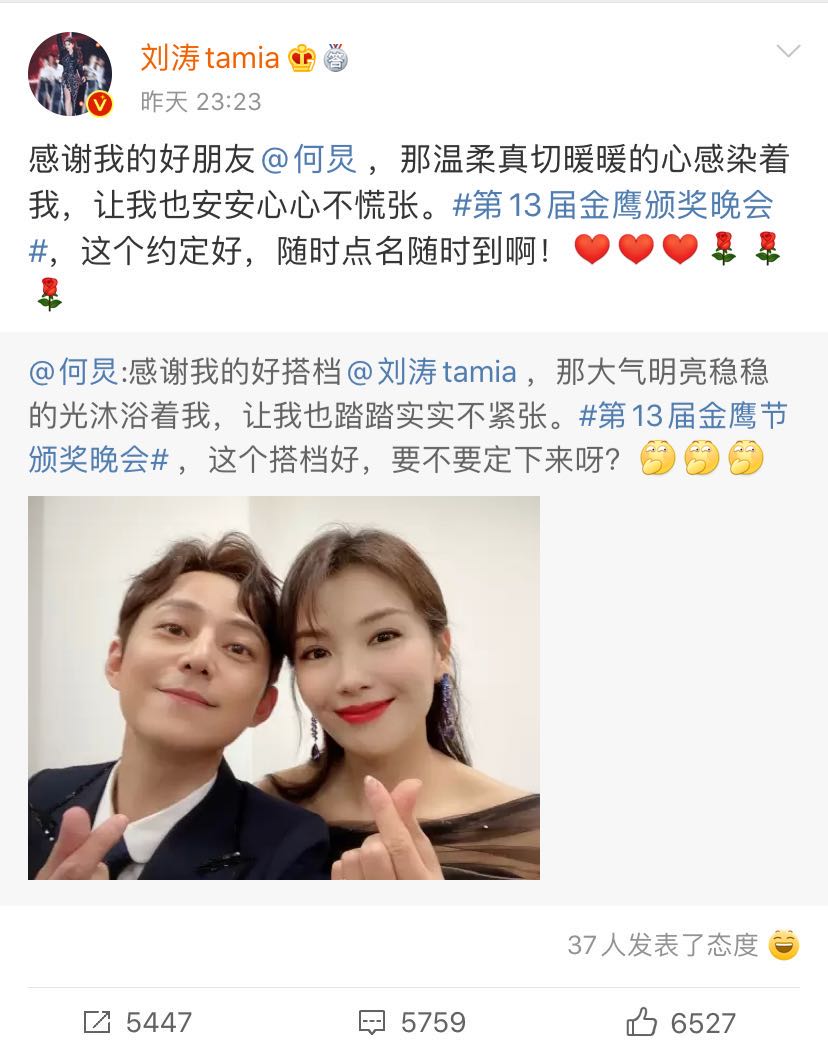This screenshot has width=828, height=1048.
Task: Tap the 刘涛tamia username
Action: (209, 58)
